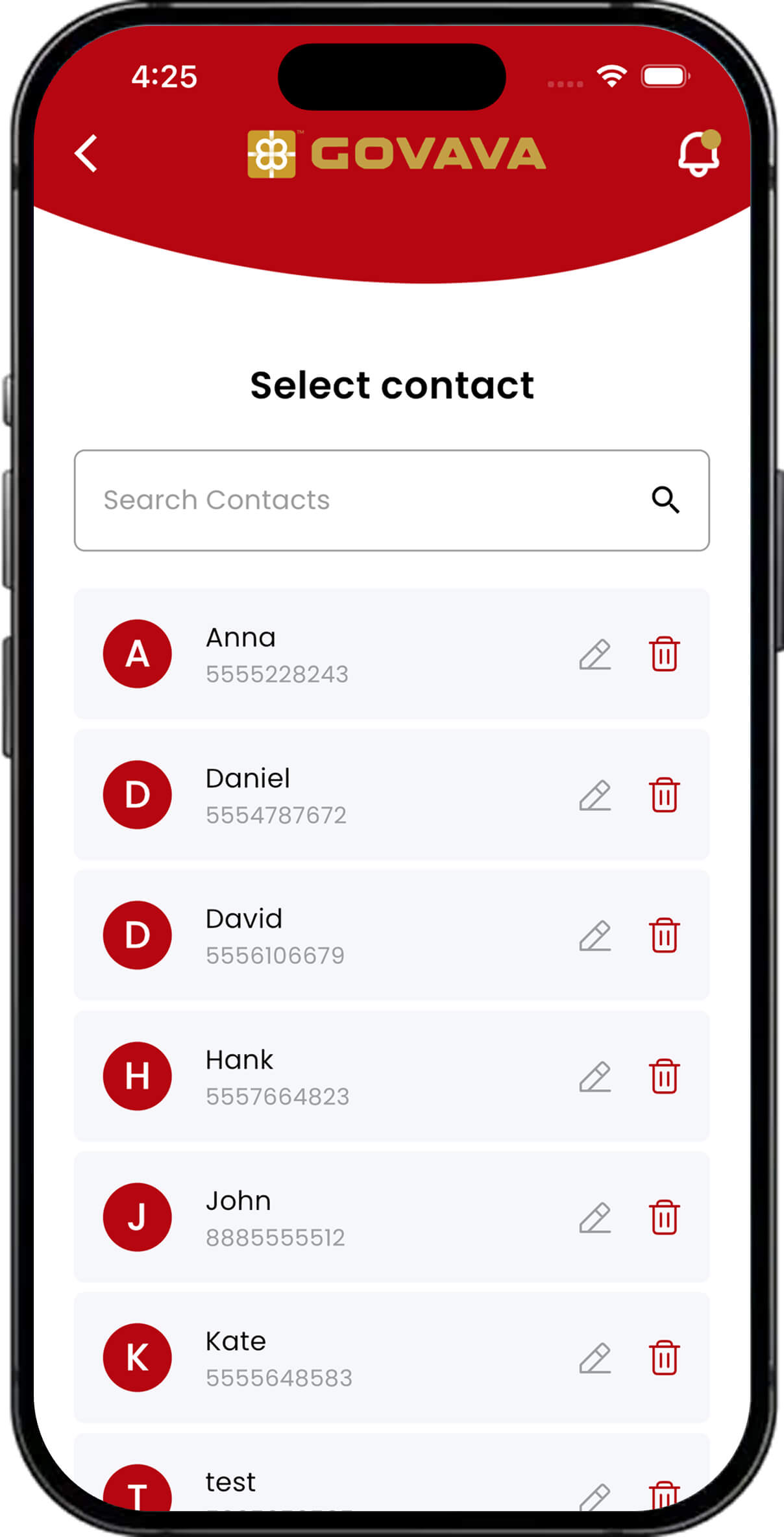Image resolution: width=784 pixels, height=1537 pixels.
Task: Open the notifications bell
Action: tap(698, 154)
